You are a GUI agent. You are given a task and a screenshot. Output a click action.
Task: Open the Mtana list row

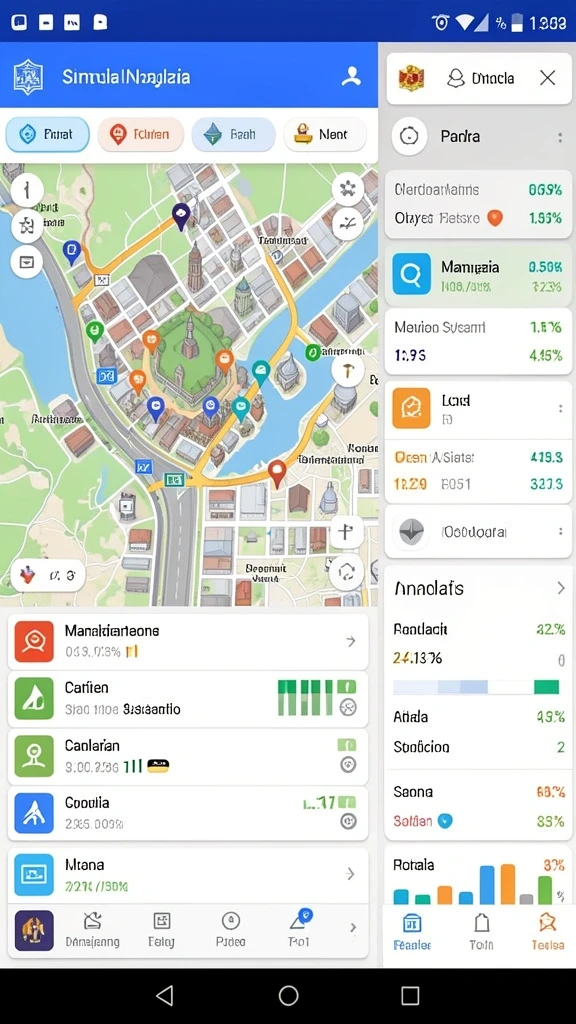pyautogui.click(x=188, y=875)
